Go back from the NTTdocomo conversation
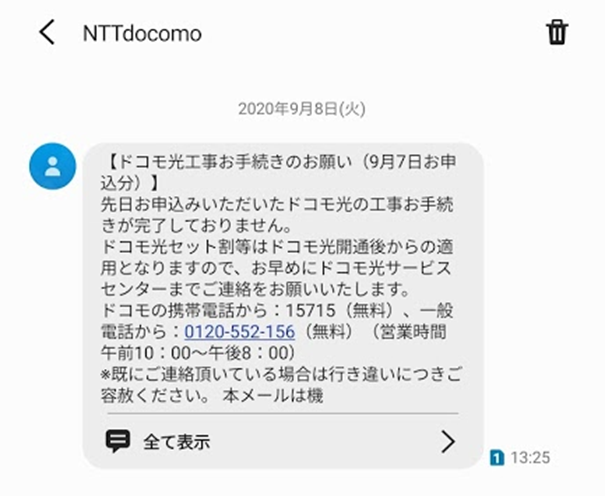This screenshot has width=605, height=496. 46,32
